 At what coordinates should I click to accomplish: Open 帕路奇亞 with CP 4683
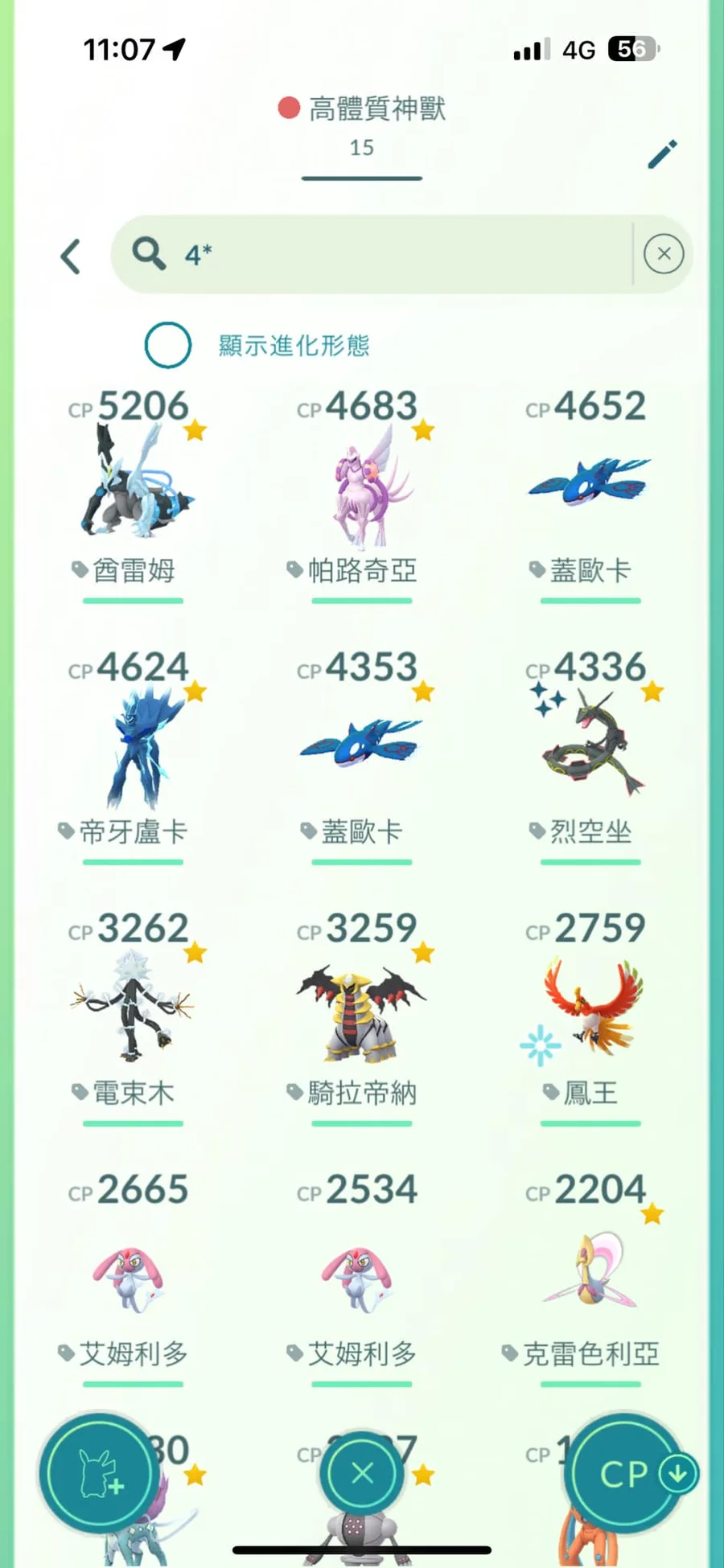tap(362, 486)
